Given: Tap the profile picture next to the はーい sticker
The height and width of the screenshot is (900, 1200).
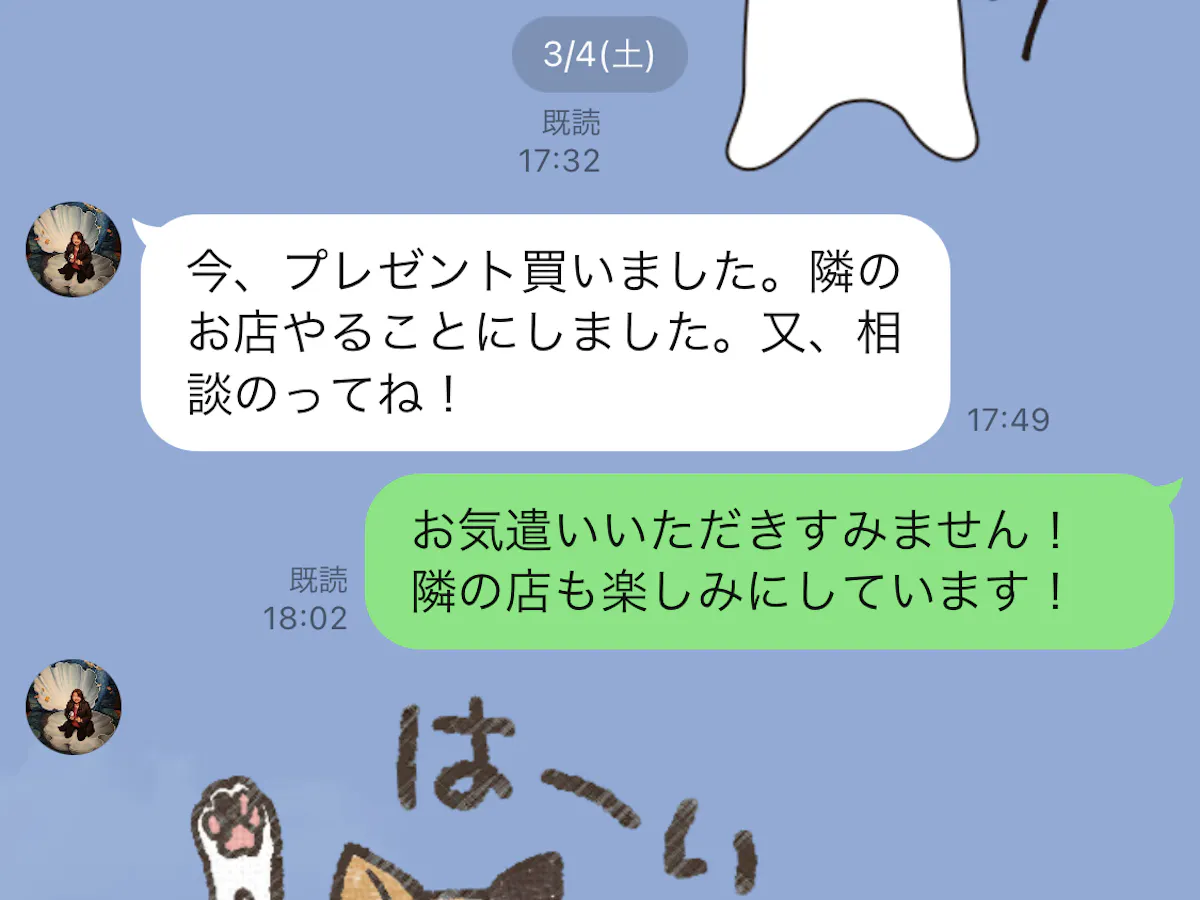Looking at the screenshot, I should [x=73, y=706].
